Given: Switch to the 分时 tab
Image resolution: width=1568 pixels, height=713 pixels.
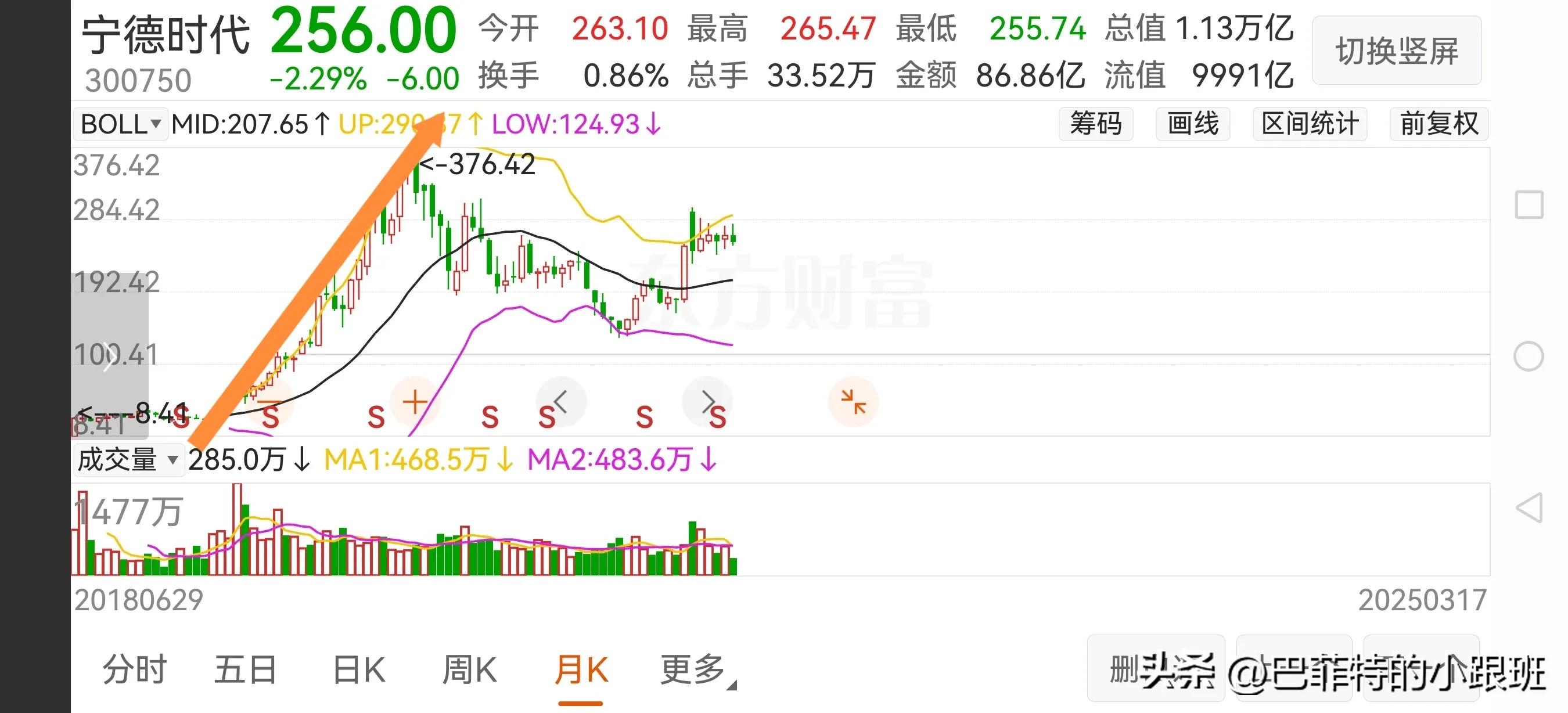Looking at the screenshot, I should coord(135,670).
